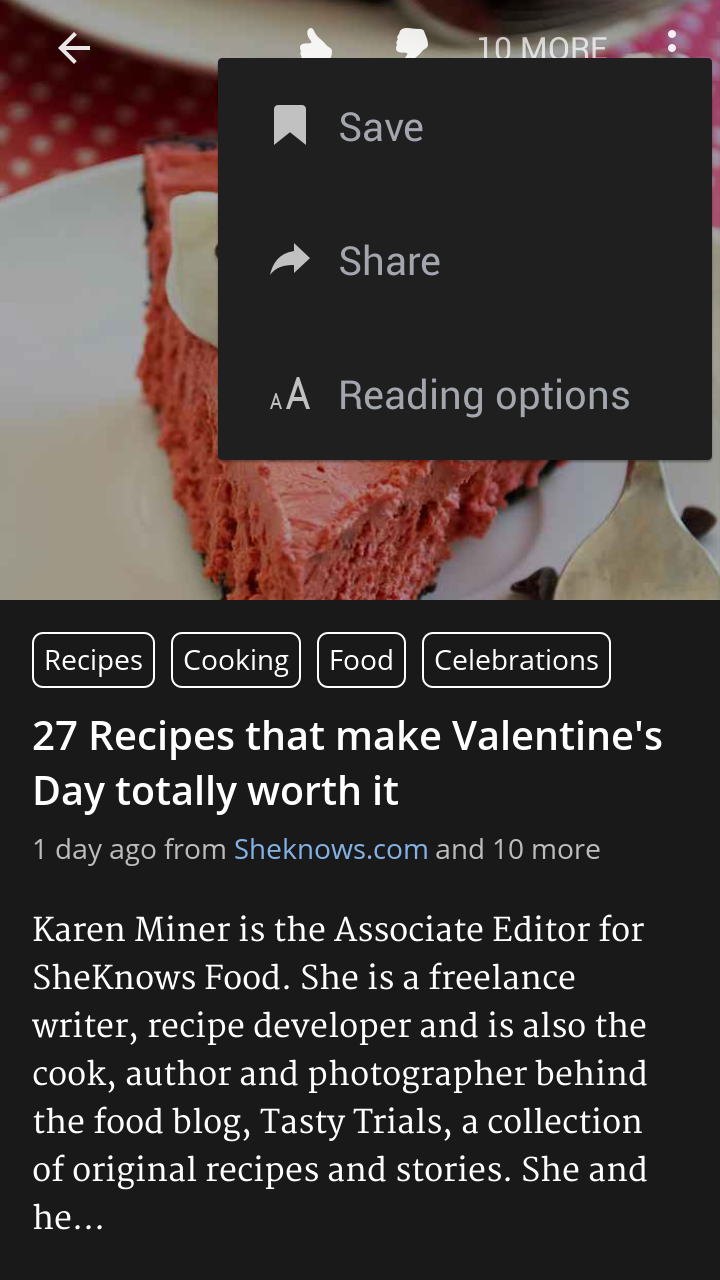Select the Recipes topic tag
The image size is (720, 1280).
(93, 659)
